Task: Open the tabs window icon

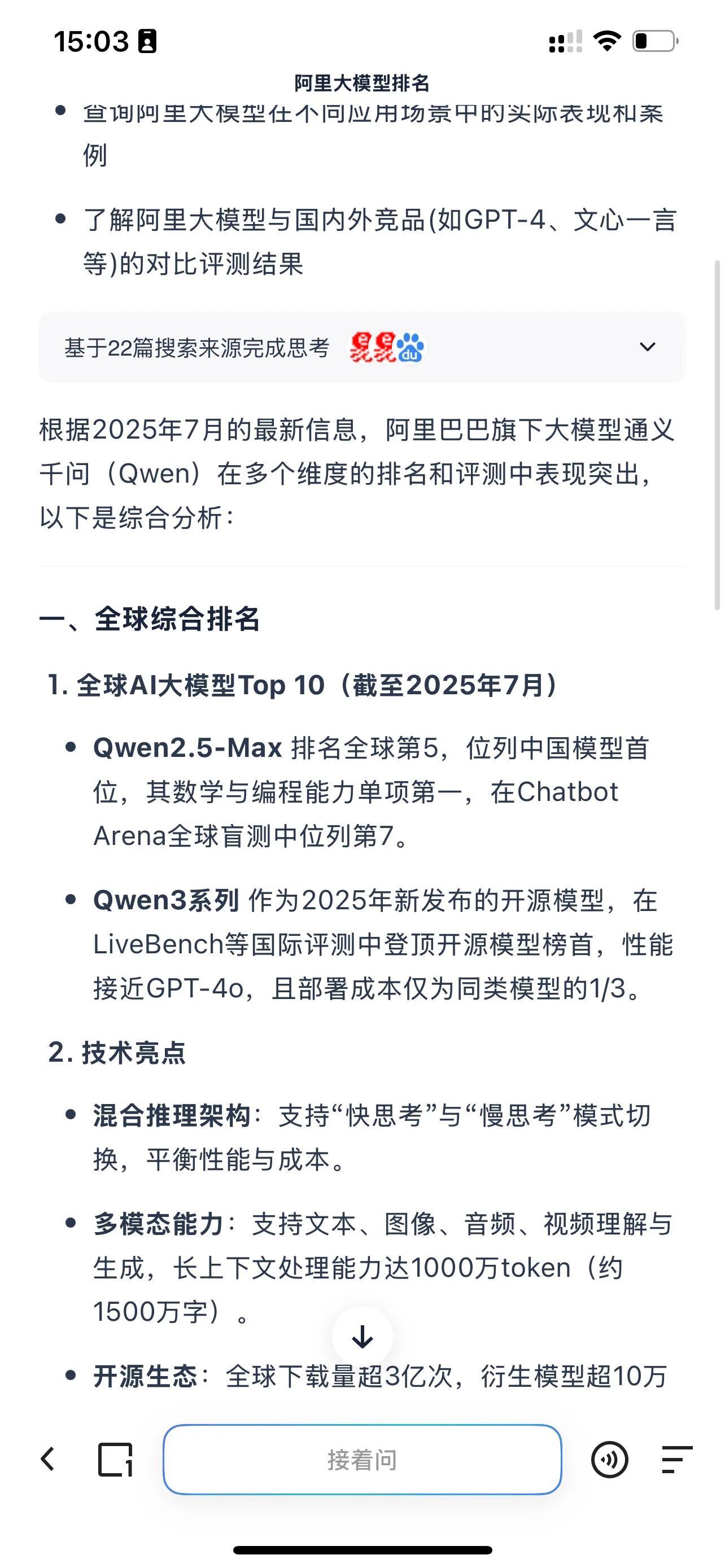Action: pos(115,1459)
